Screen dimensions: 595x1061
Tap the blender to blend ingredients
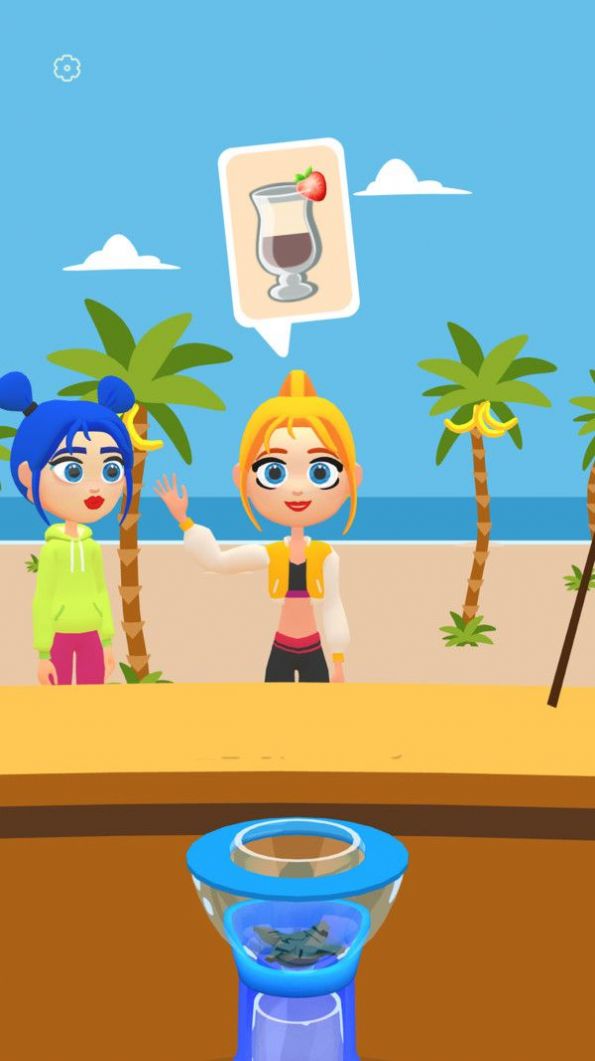(297, 939)
